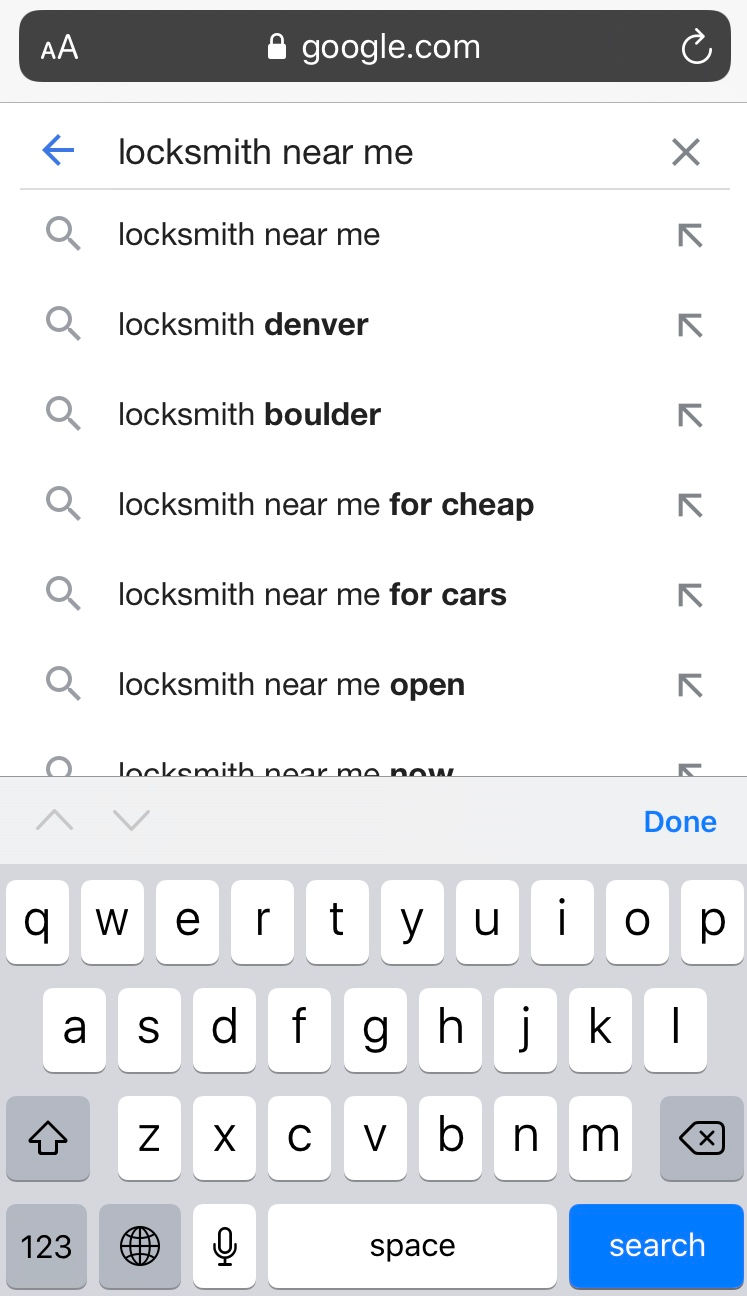
Task: Pick the 'locksmith near me open' suggestion
Action: click(374, 685)
